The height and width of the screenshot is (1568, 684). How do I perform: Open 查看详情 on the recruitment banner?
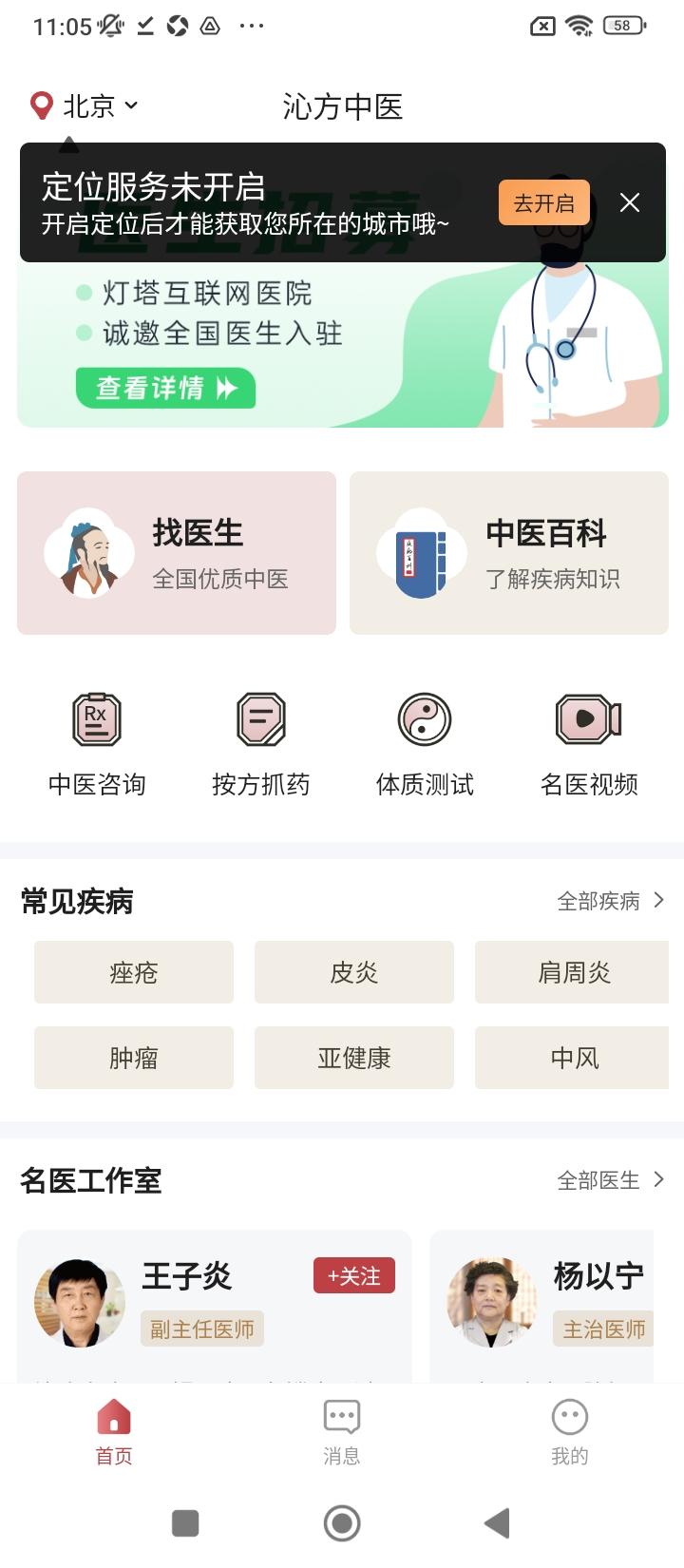[x=164, y=389]
